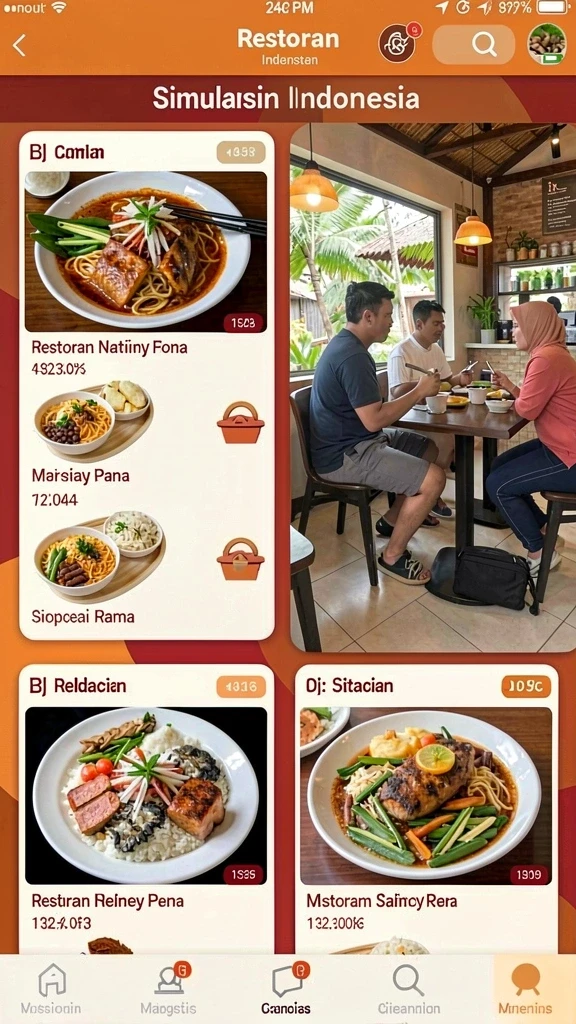
Task: Open the search field in the header
Action: click(x=473, y=44)
